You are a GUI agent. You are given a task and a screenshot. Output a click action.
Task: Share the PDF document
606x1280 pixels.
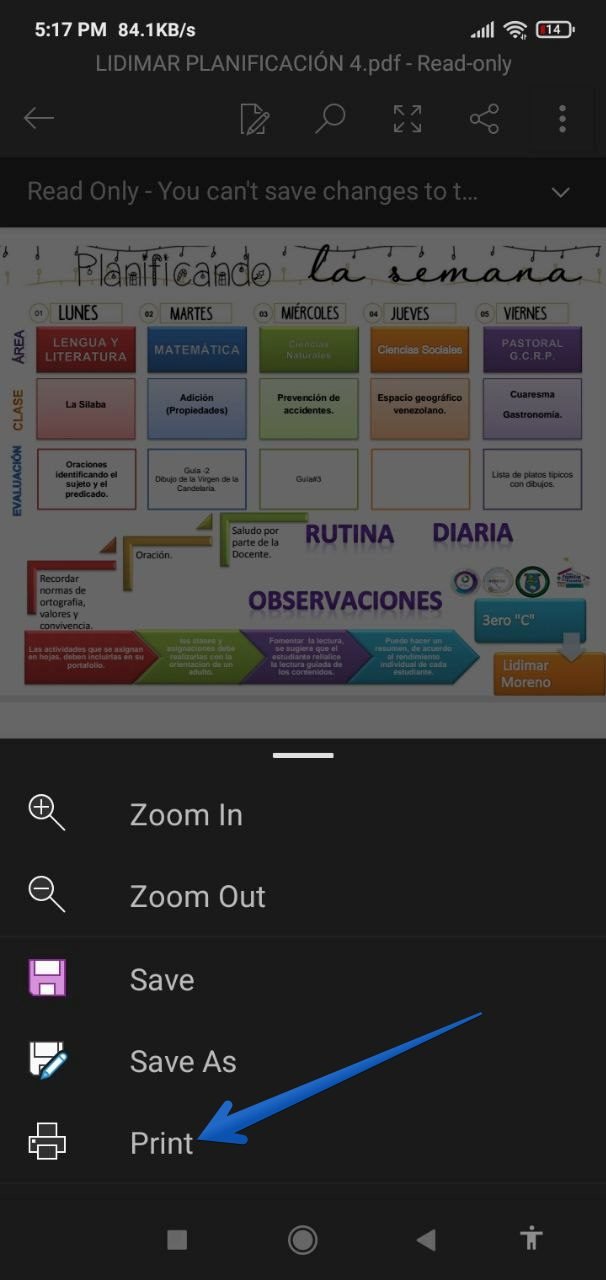(x=484, y=119)
